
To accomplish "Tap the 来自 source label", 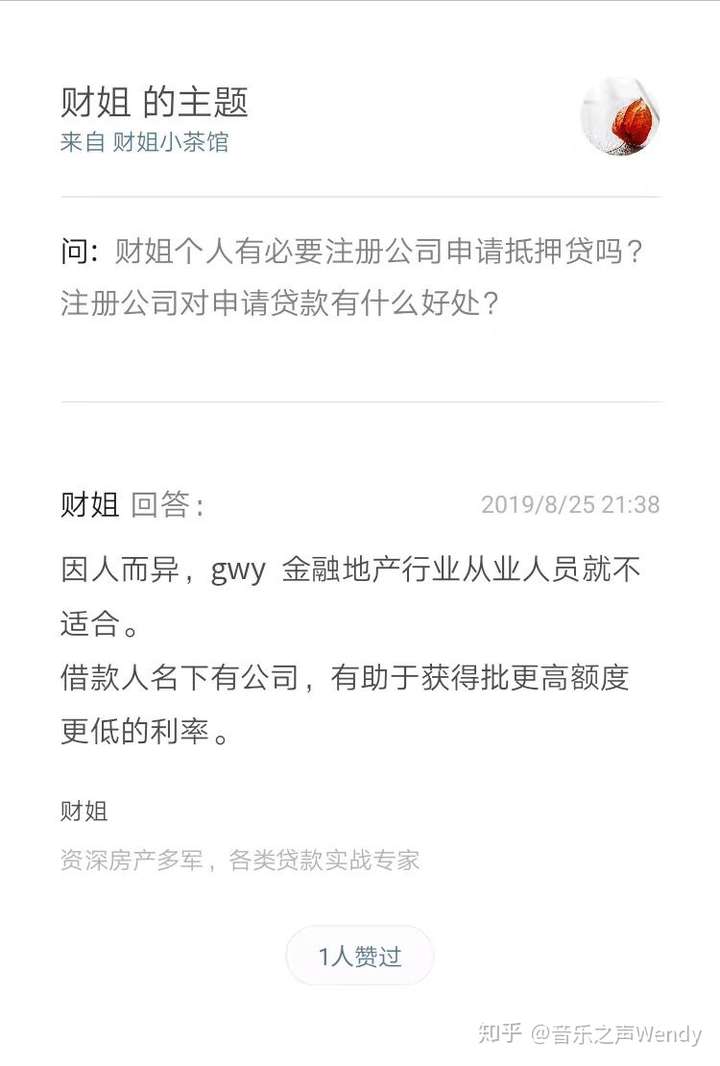I will tap(77, 143).
